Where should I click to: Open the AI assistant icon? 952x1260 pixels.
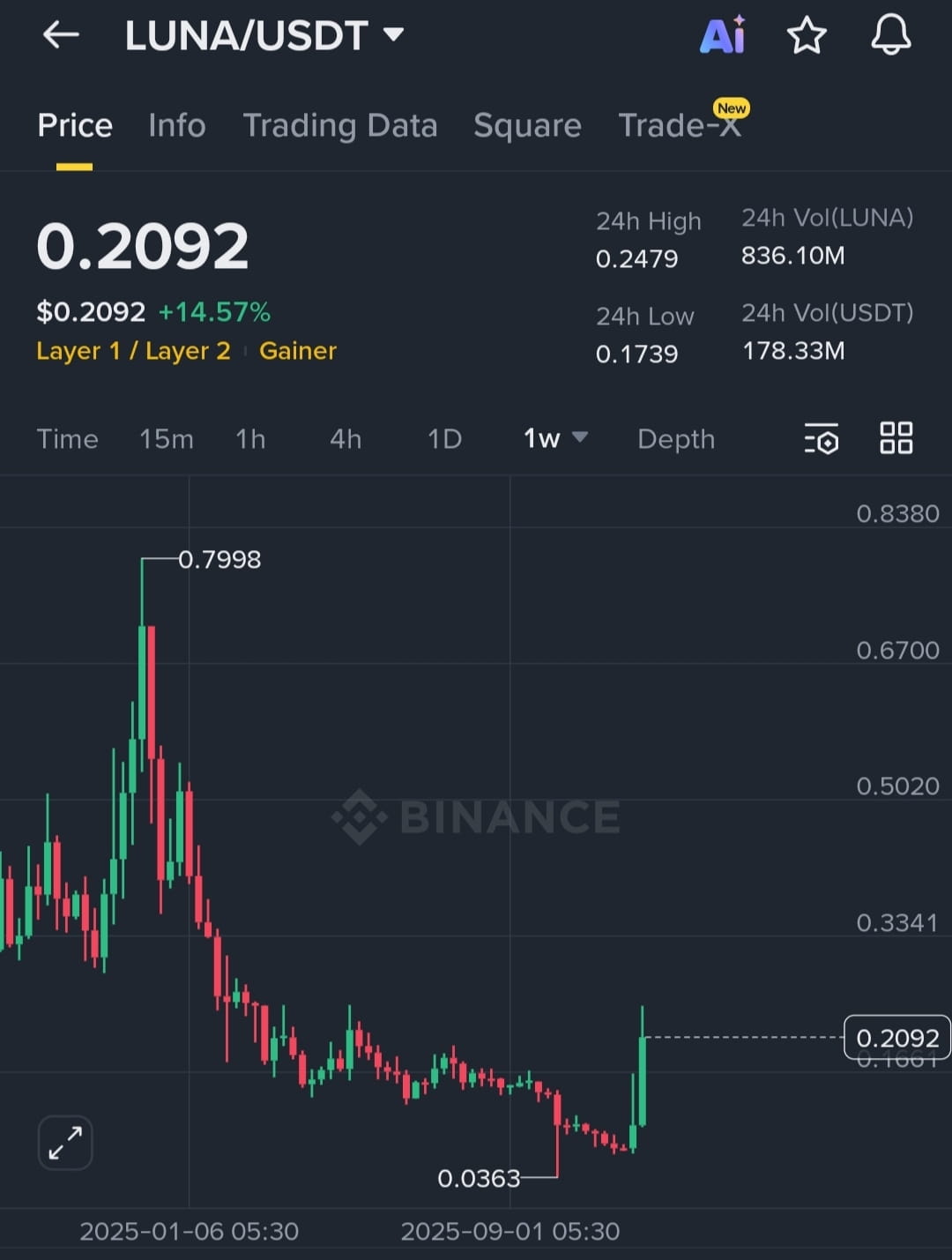(x=723, y=35)
